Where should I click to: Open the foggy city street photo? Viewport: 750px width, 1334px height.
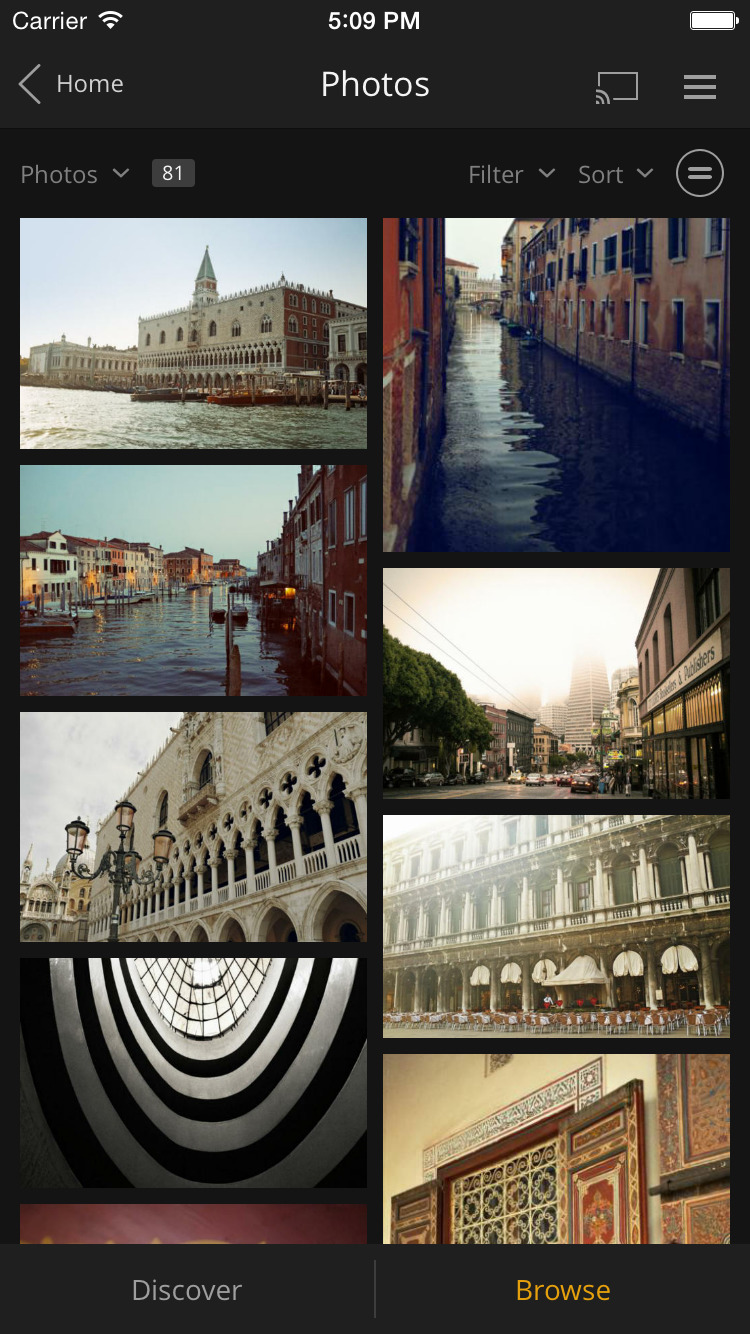(x=556, y=683)
